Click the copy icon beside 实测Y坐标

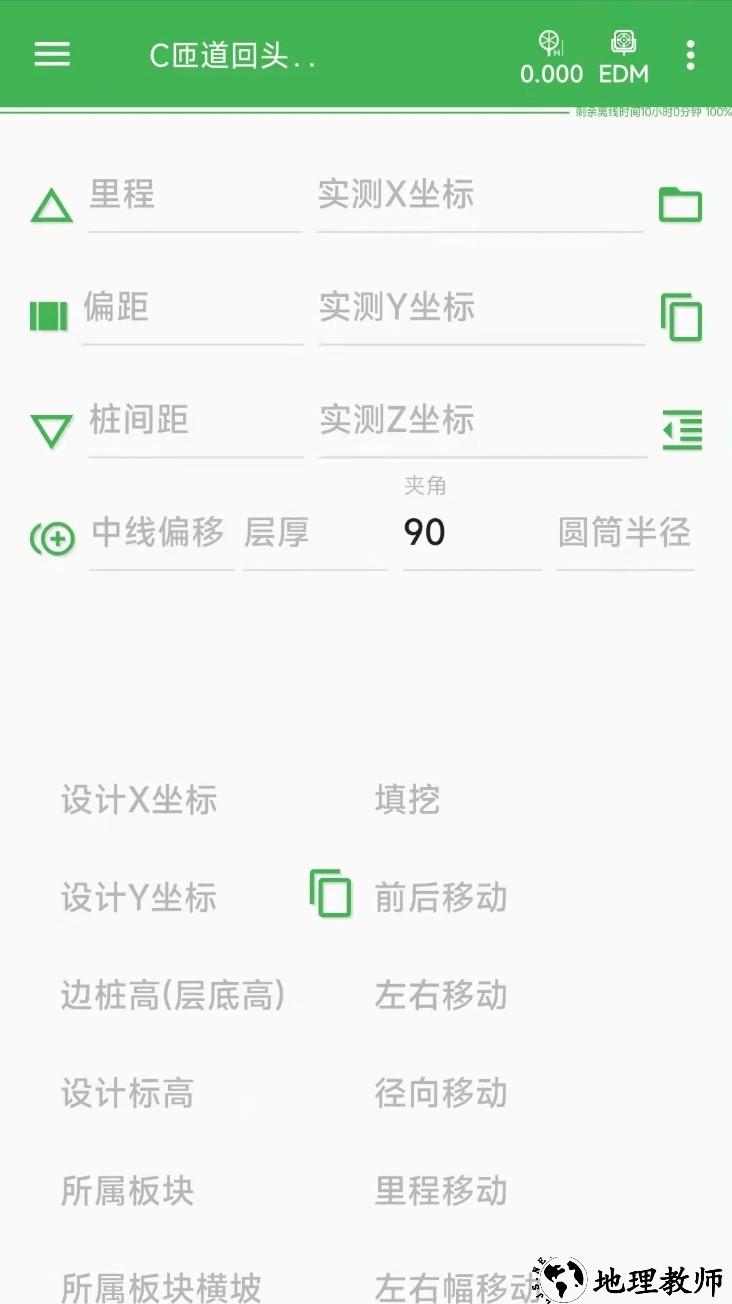click(681, 315)
